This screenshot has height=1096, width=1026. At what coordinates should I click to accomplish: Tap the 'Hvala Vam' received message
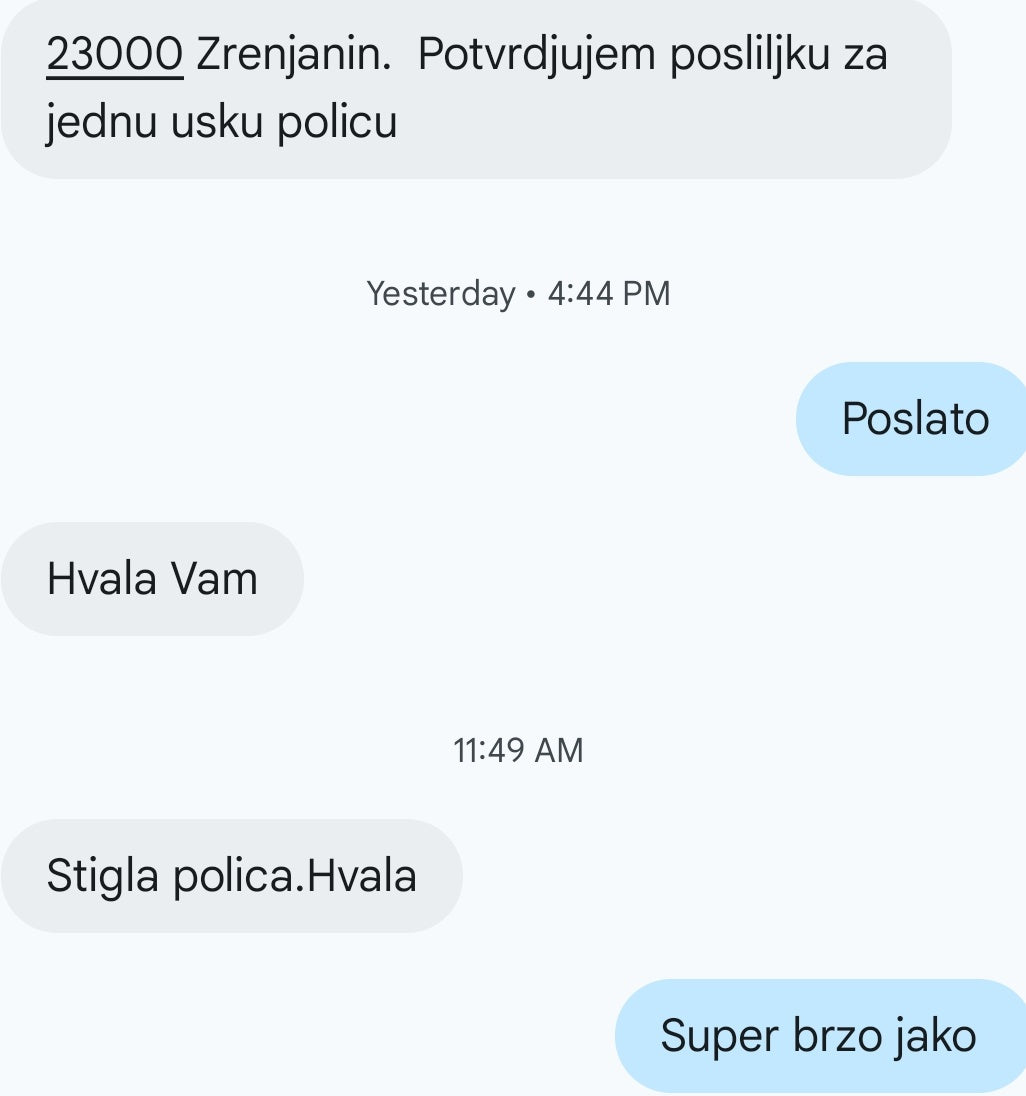coord(152,578)
